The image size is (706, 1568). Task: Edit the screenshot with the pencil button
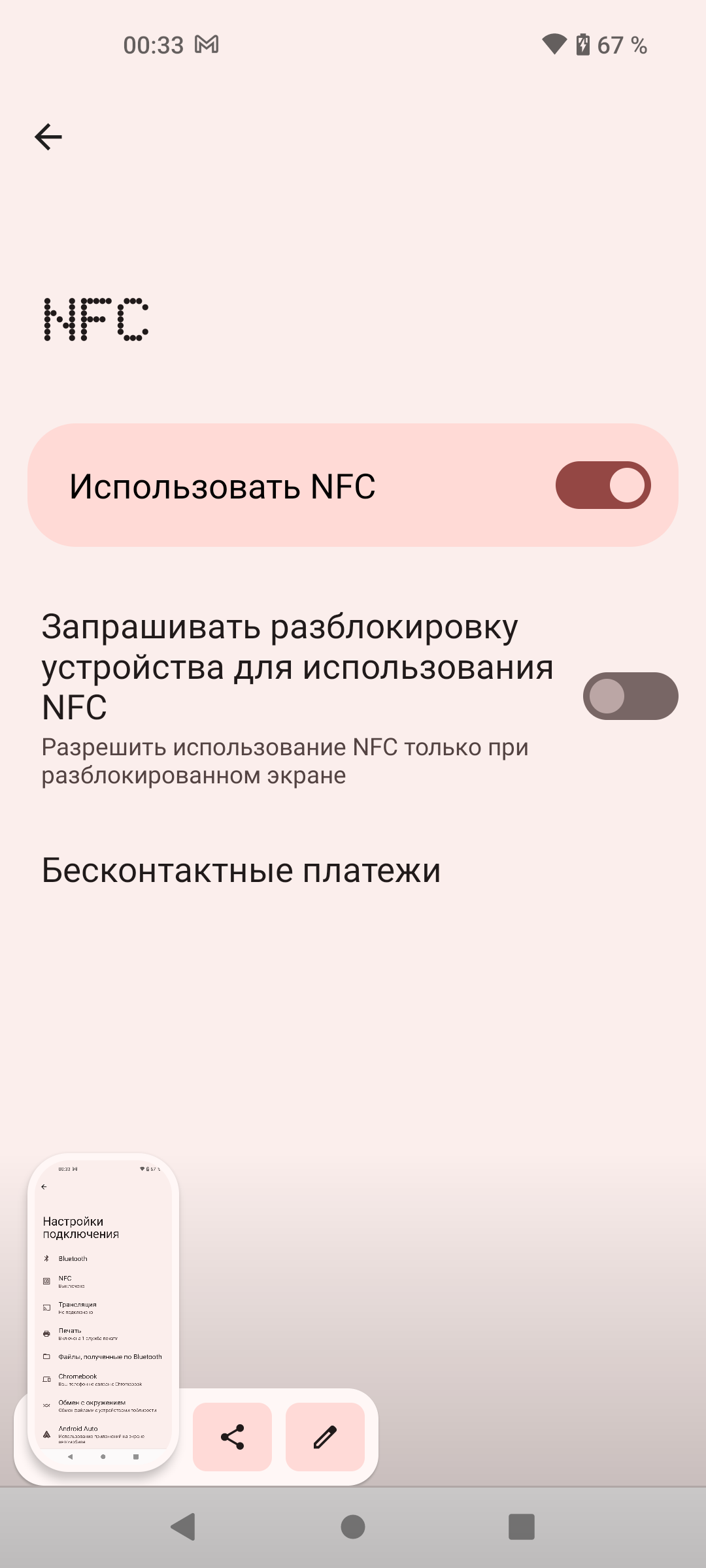[x=325, y=1437]
